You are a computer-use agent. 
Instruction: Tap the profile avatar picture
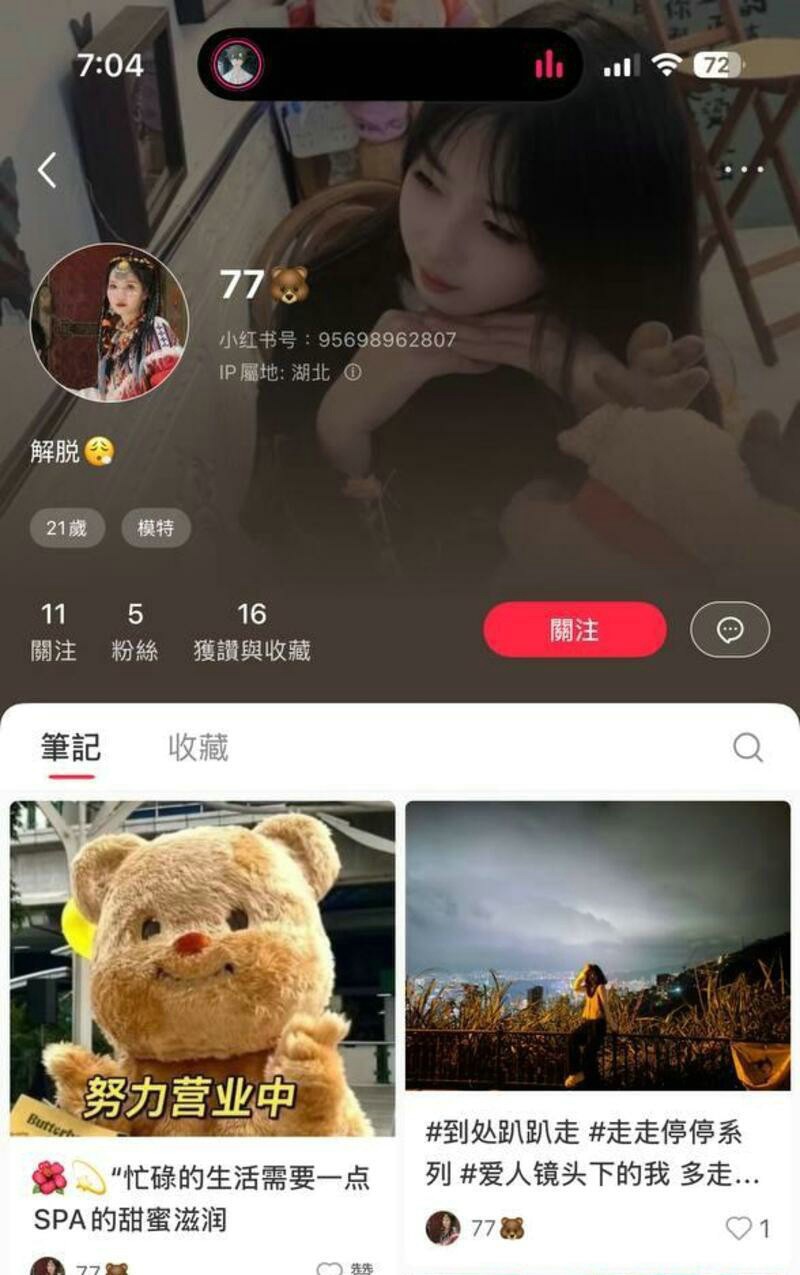click(x=109, y=323)
